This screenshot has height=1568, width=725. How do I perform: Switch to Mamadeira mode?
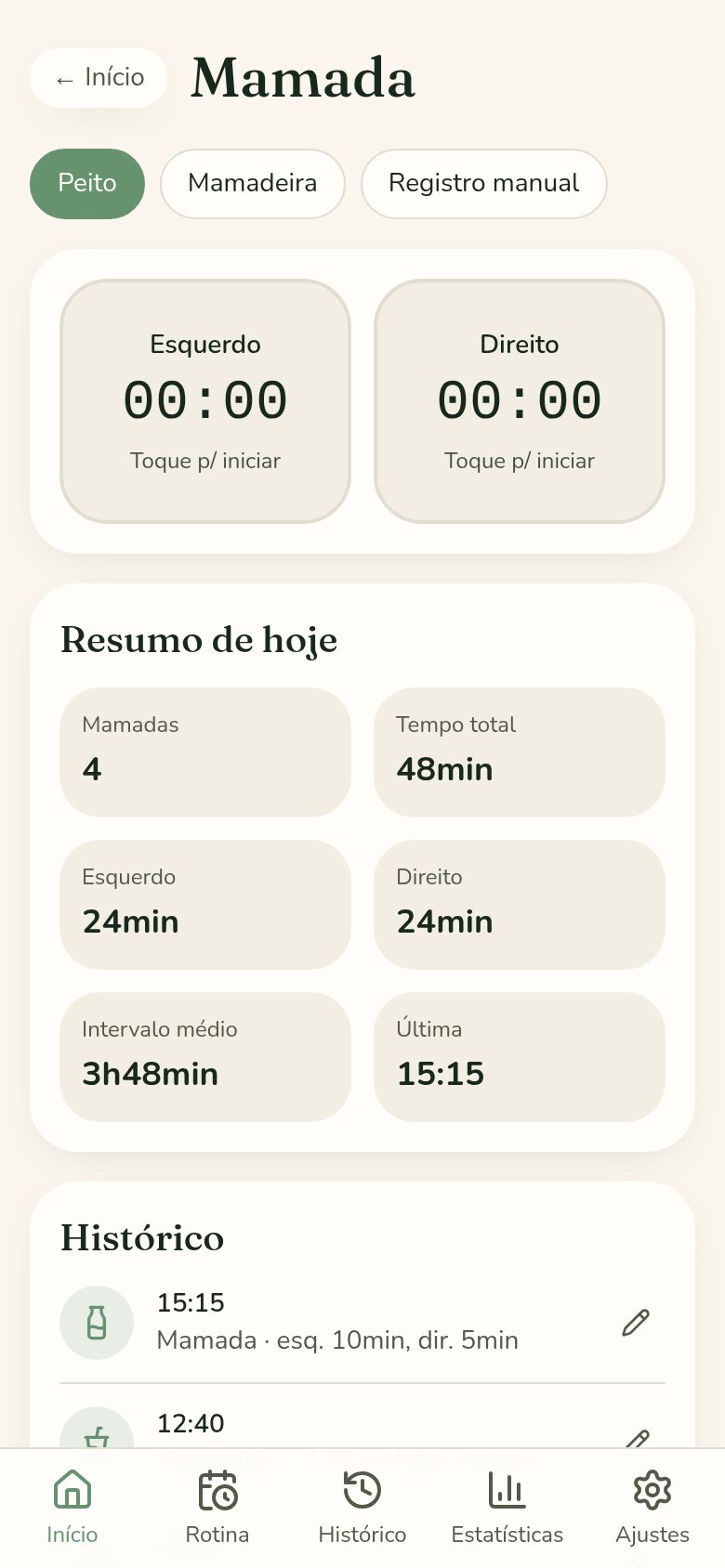(x=253, y=184)
